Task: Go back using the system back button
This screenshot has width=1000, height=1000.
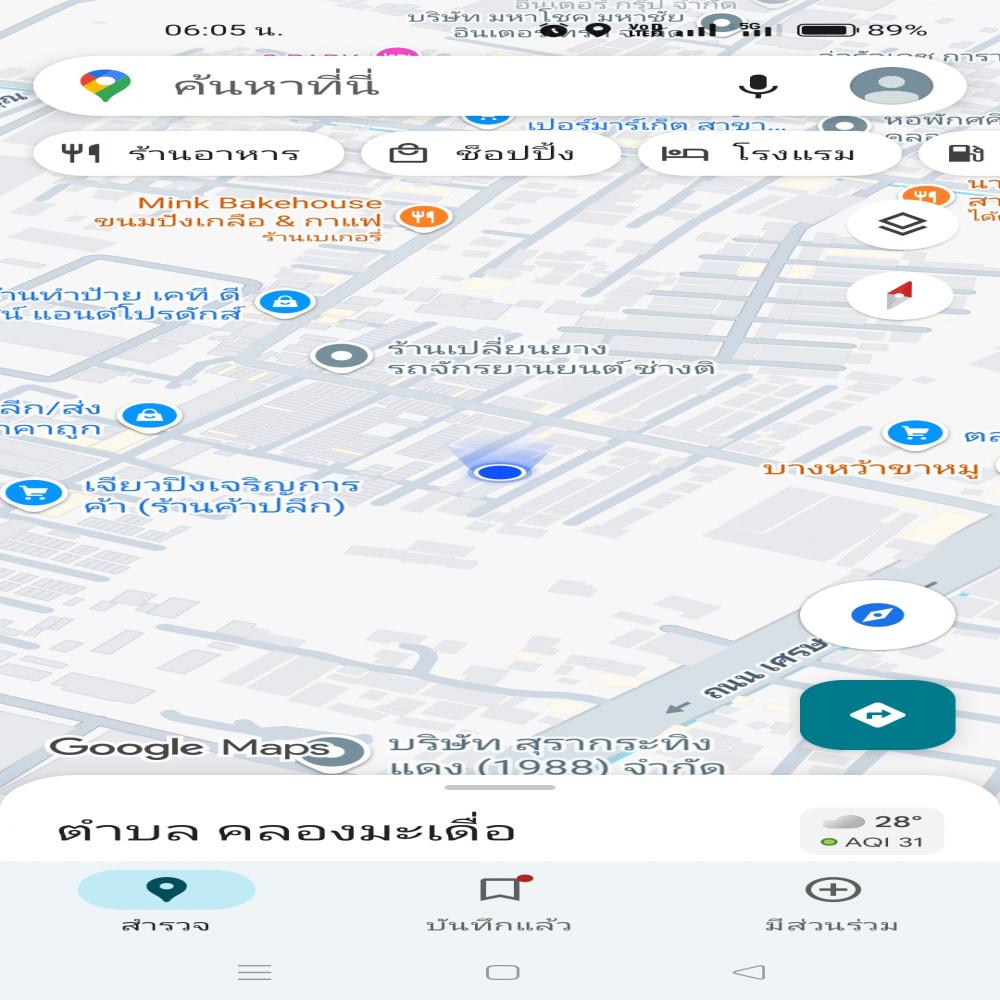Action: [748, 972]
